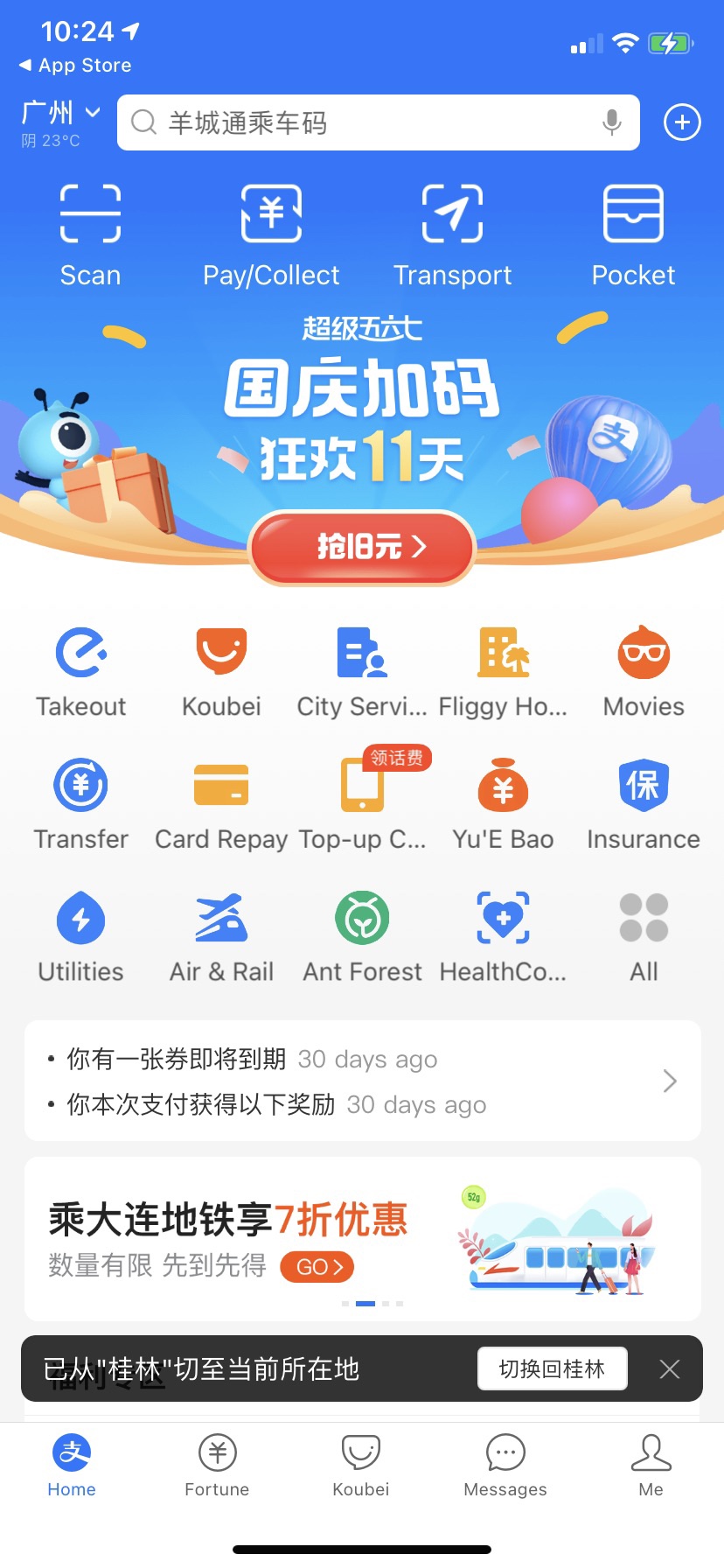This screenshot has width=724, height=1568.
Task: Tap the red 抢18元 banner button
Action: click(362, 547)
